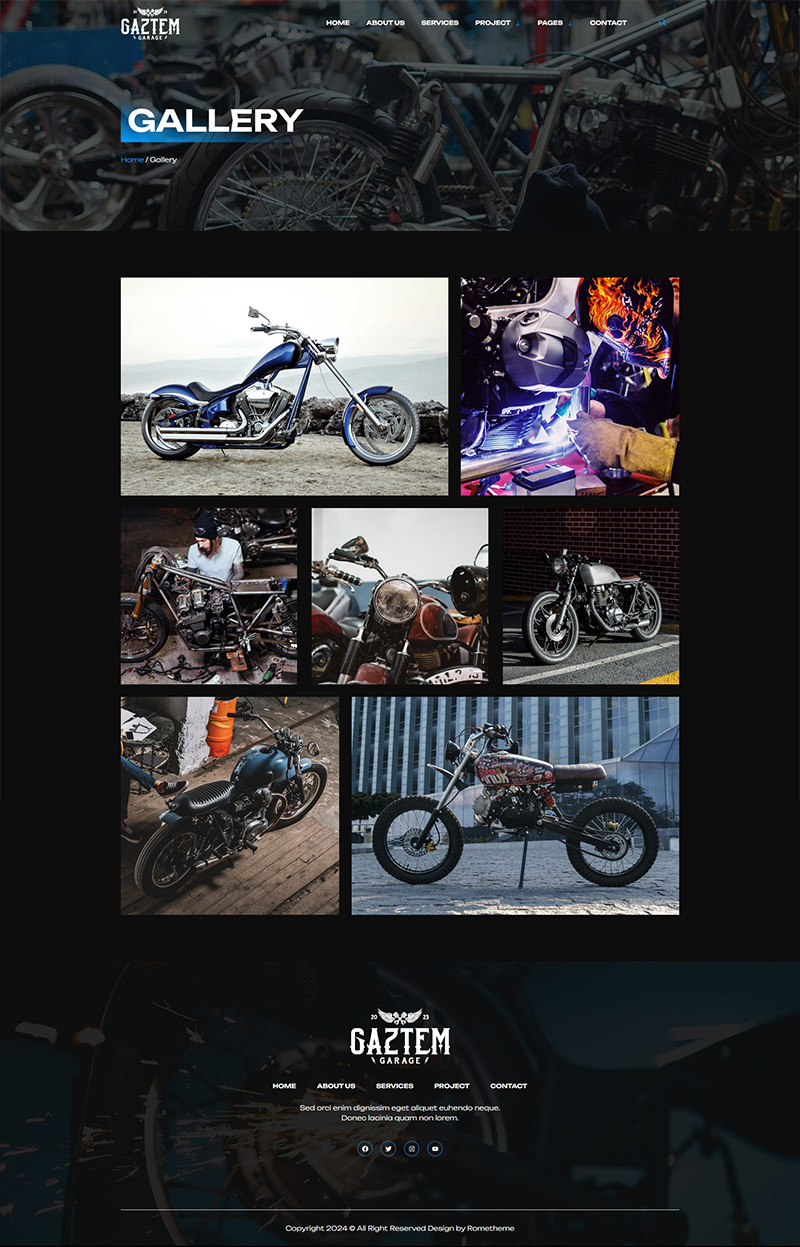Expand the Project menu in the header
Viewport: 800px width, 1247px height.
coord(493,22)
